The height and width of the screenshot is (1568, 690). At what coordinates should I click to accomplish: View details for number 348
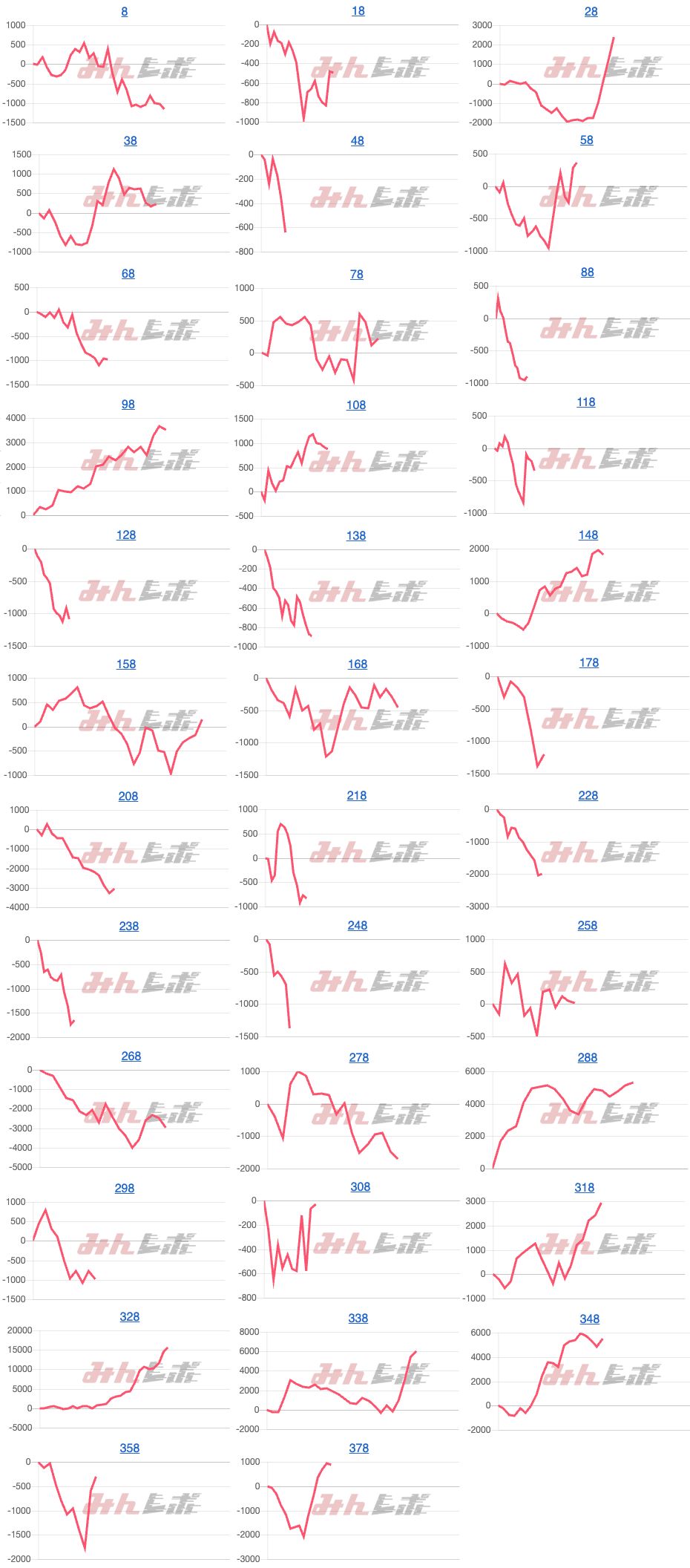589,1319
